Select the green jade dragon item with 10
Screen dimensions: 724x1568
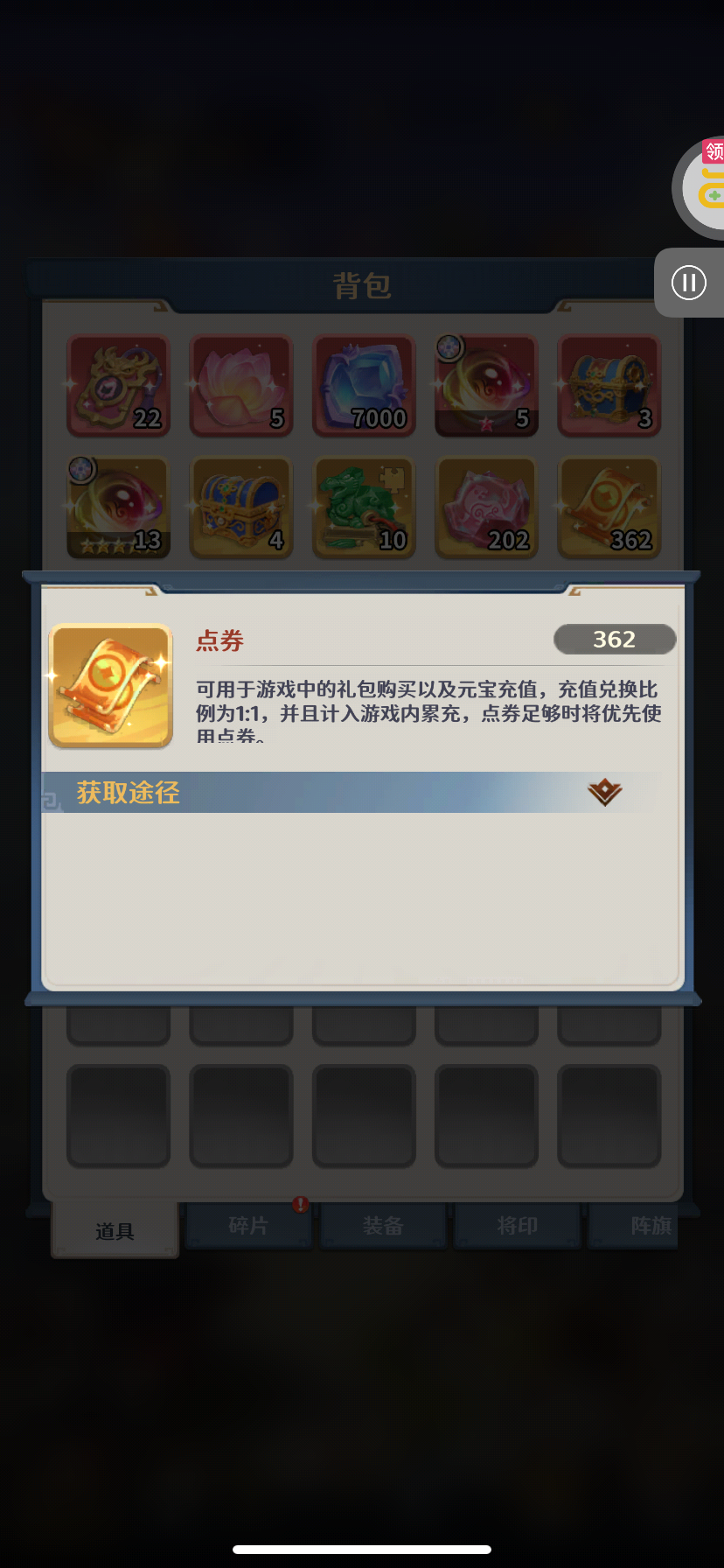364,508
